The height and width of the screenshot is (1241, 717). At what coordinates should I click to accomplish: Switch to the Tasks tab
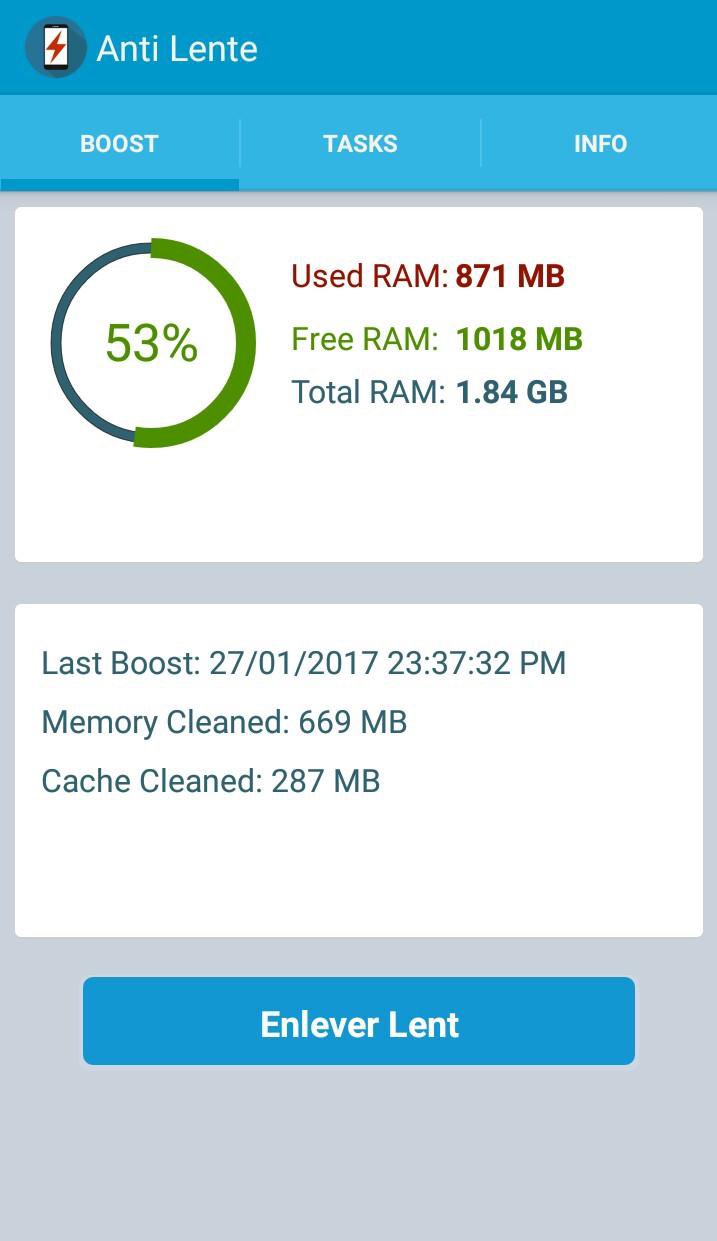pos(360,143)
